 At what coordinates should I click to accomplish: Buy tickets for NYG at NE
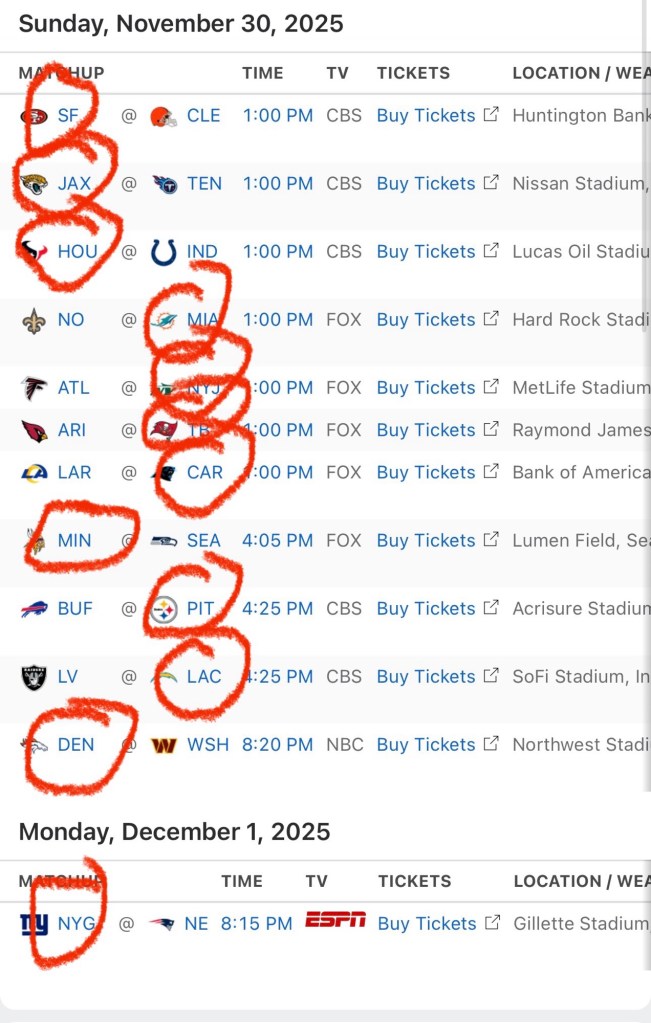427,924
